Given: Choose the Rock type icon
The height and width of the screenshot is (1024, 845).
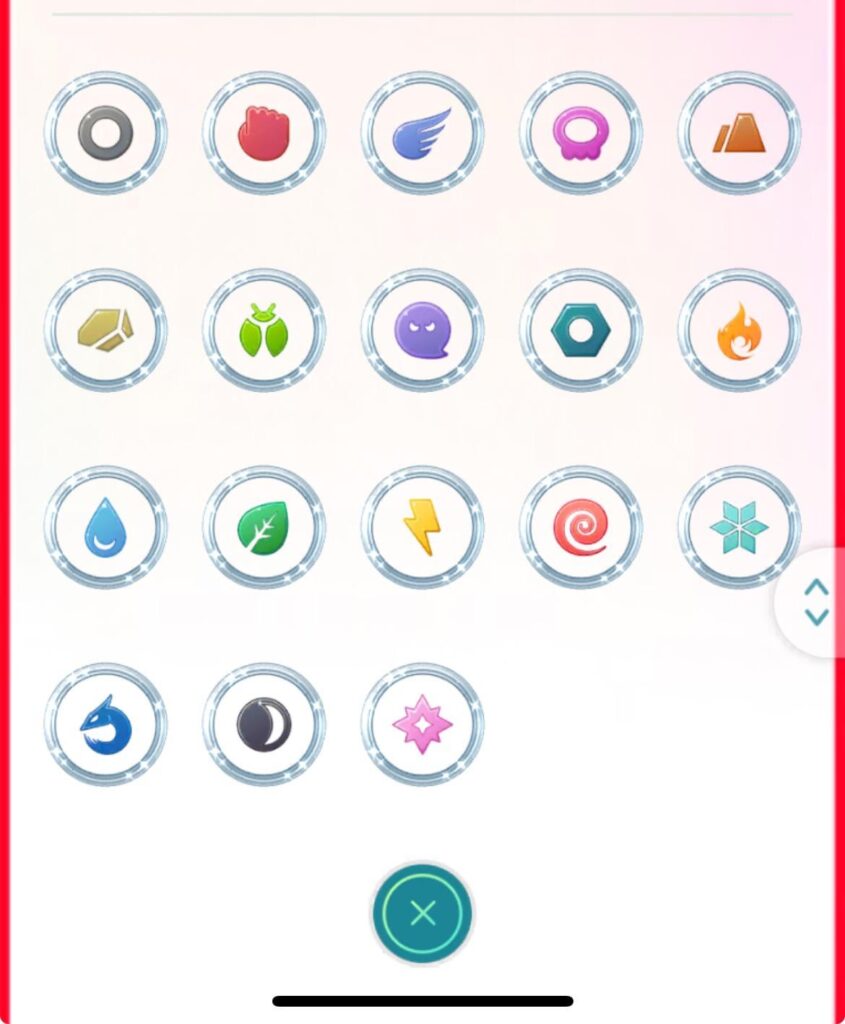Looking at the screenshot, I should tap(105, 330).
